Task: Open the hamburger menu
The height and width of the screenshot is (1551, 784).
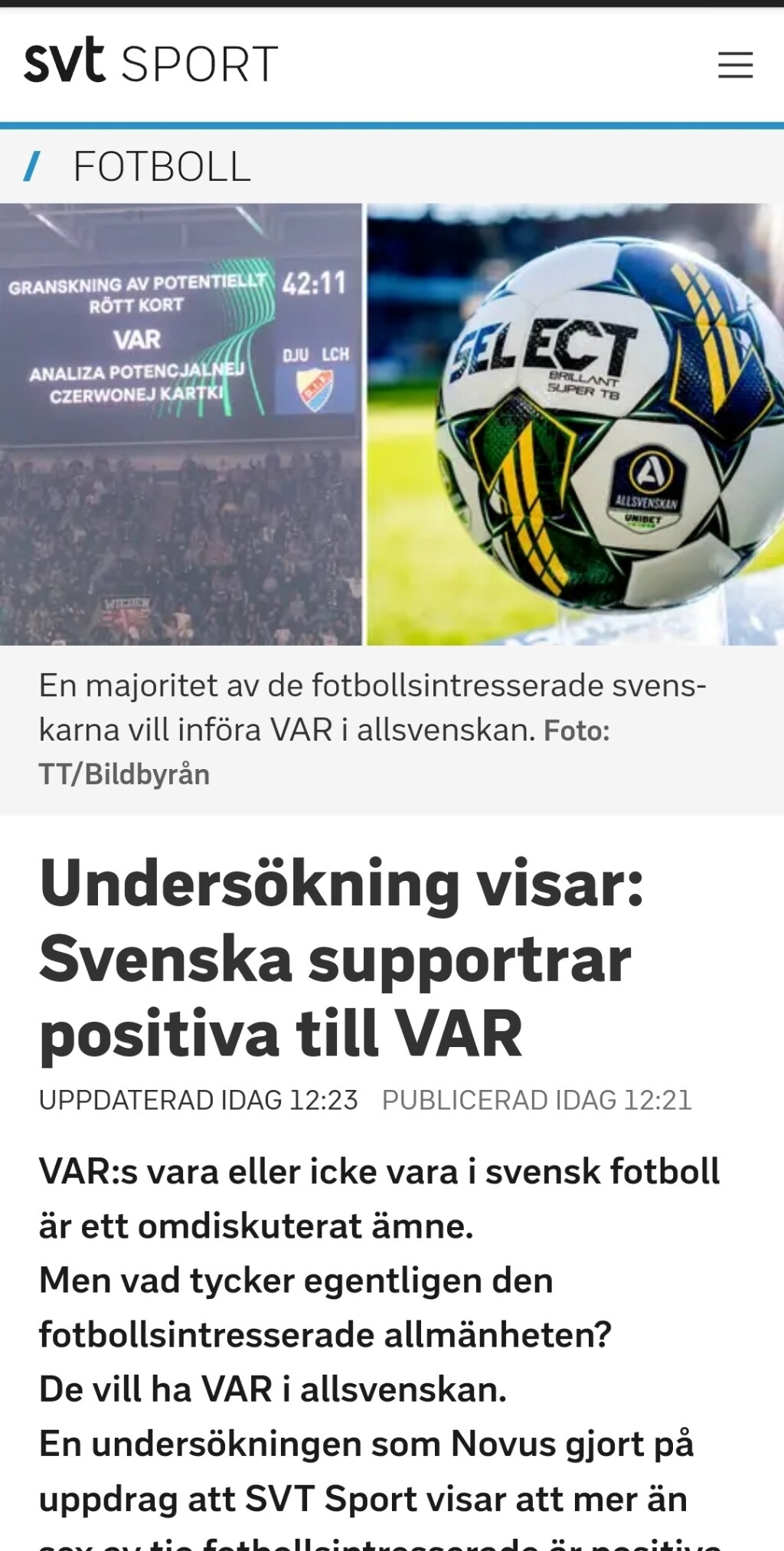Action: tap(735, 65)
